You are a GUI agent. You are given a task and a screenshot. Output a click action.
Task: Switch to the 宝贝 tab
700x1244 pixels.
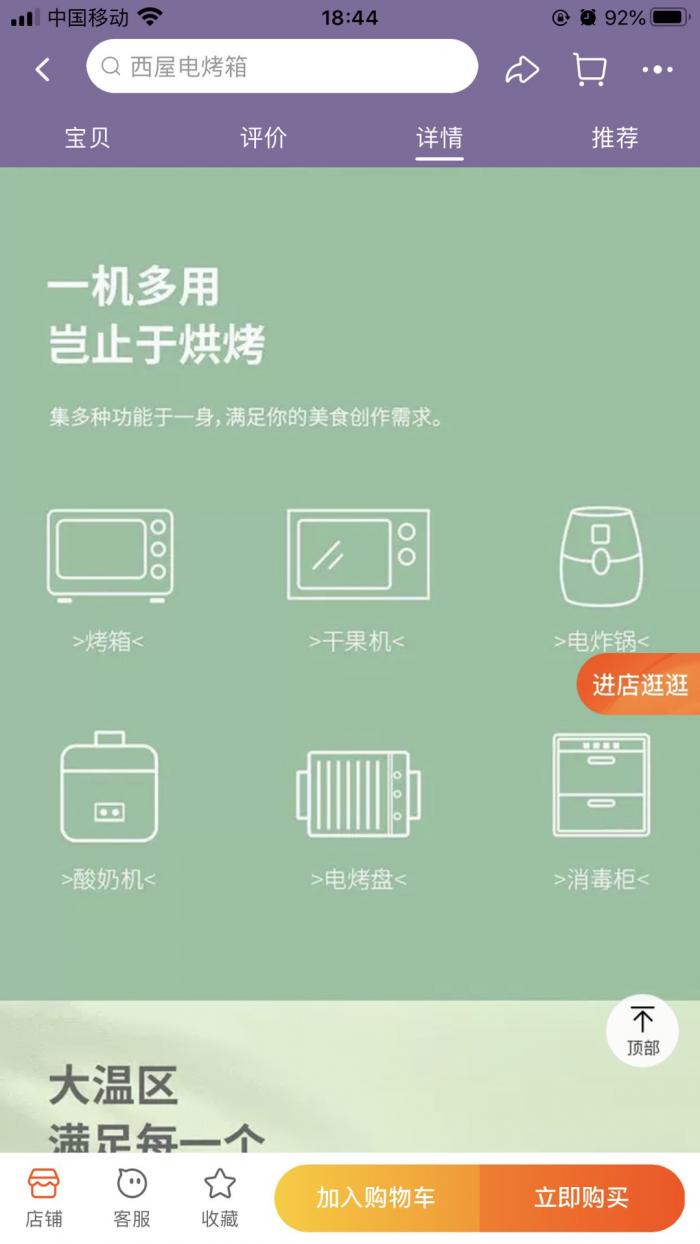(87, 138)
